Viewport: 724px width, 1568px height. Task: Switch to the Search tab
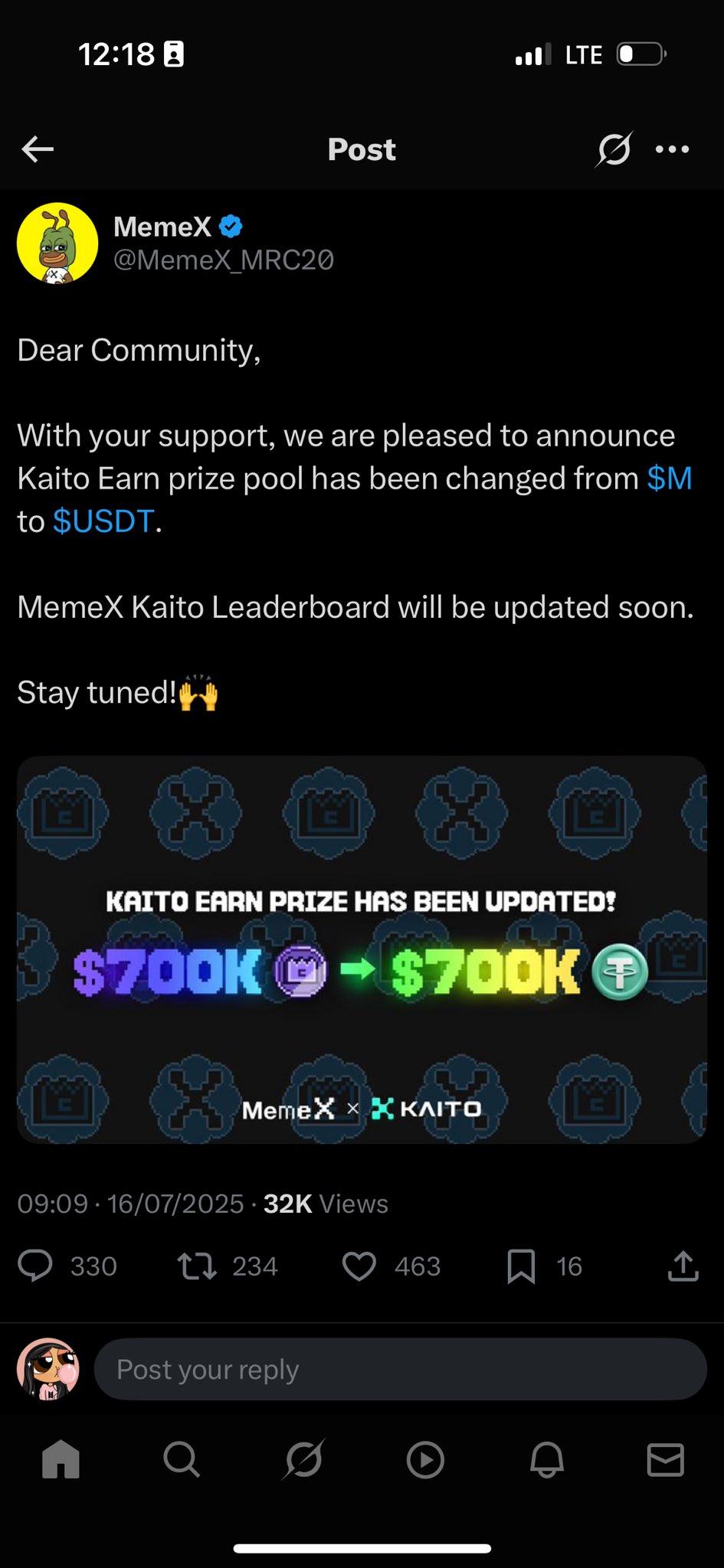[182, 1460]
